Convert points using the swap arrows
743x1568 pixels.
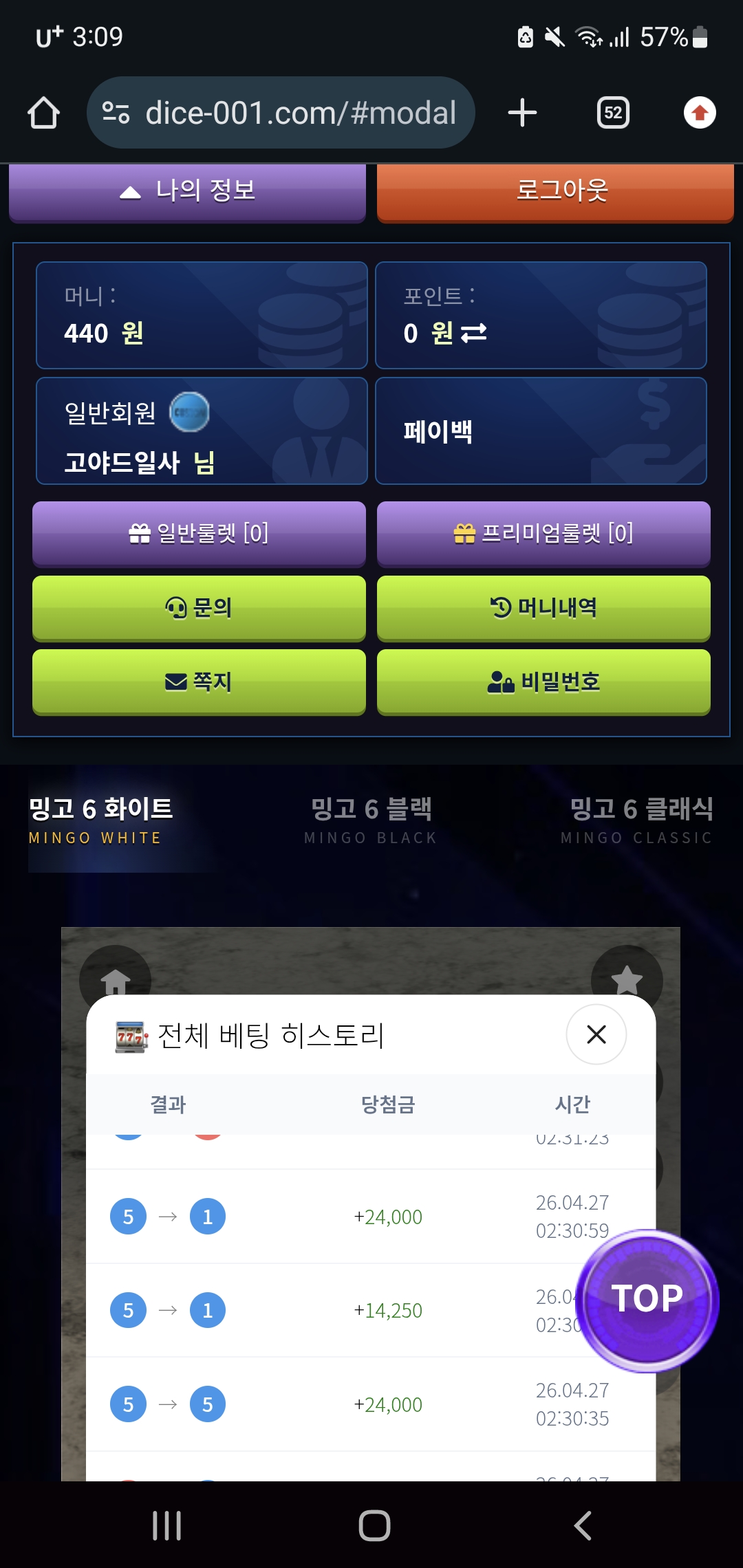point(473,334)
